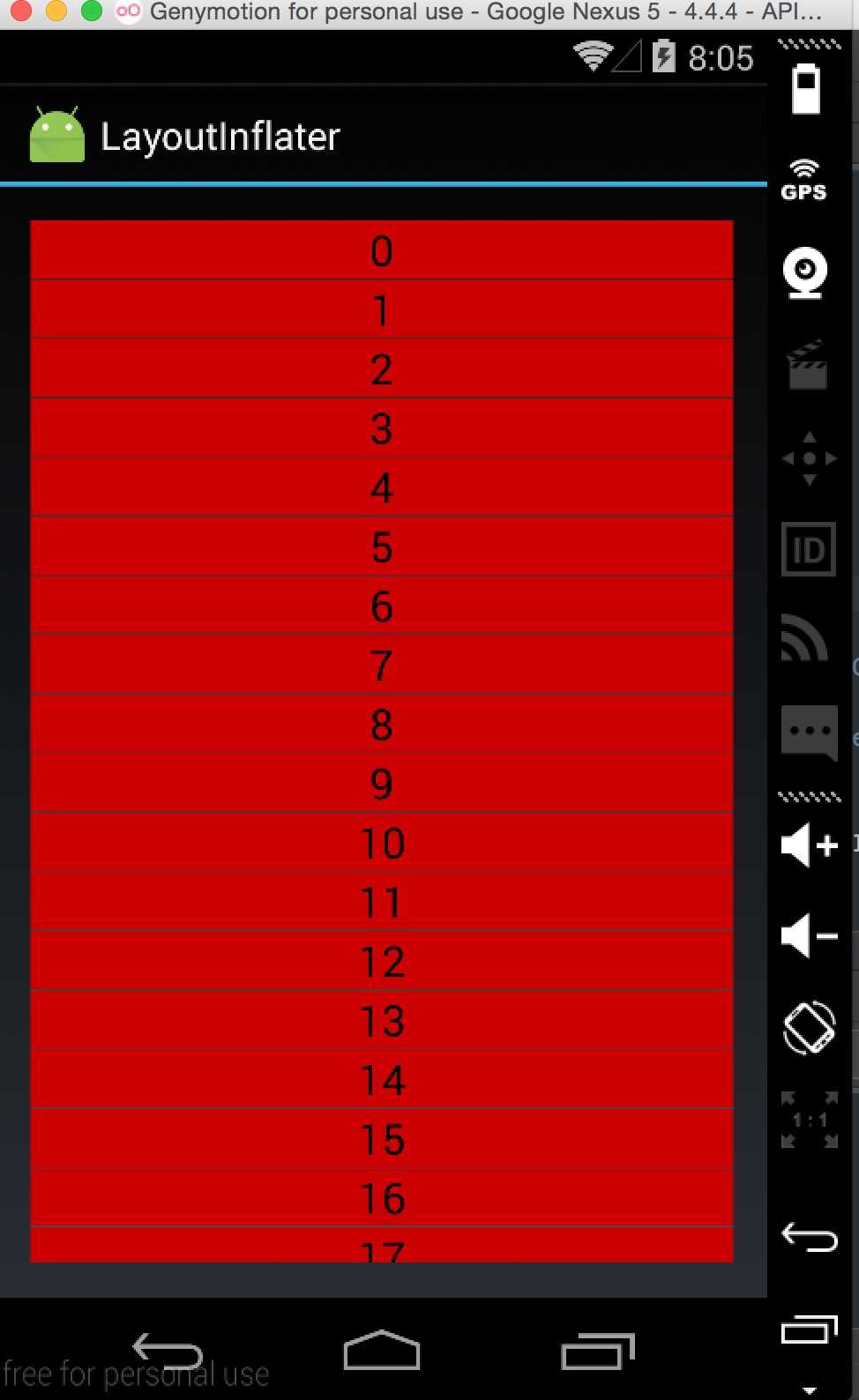The height and width of the screenshot is (1400, 859).
Task: Tap the row labeled 3
Action: coord(381,428)
